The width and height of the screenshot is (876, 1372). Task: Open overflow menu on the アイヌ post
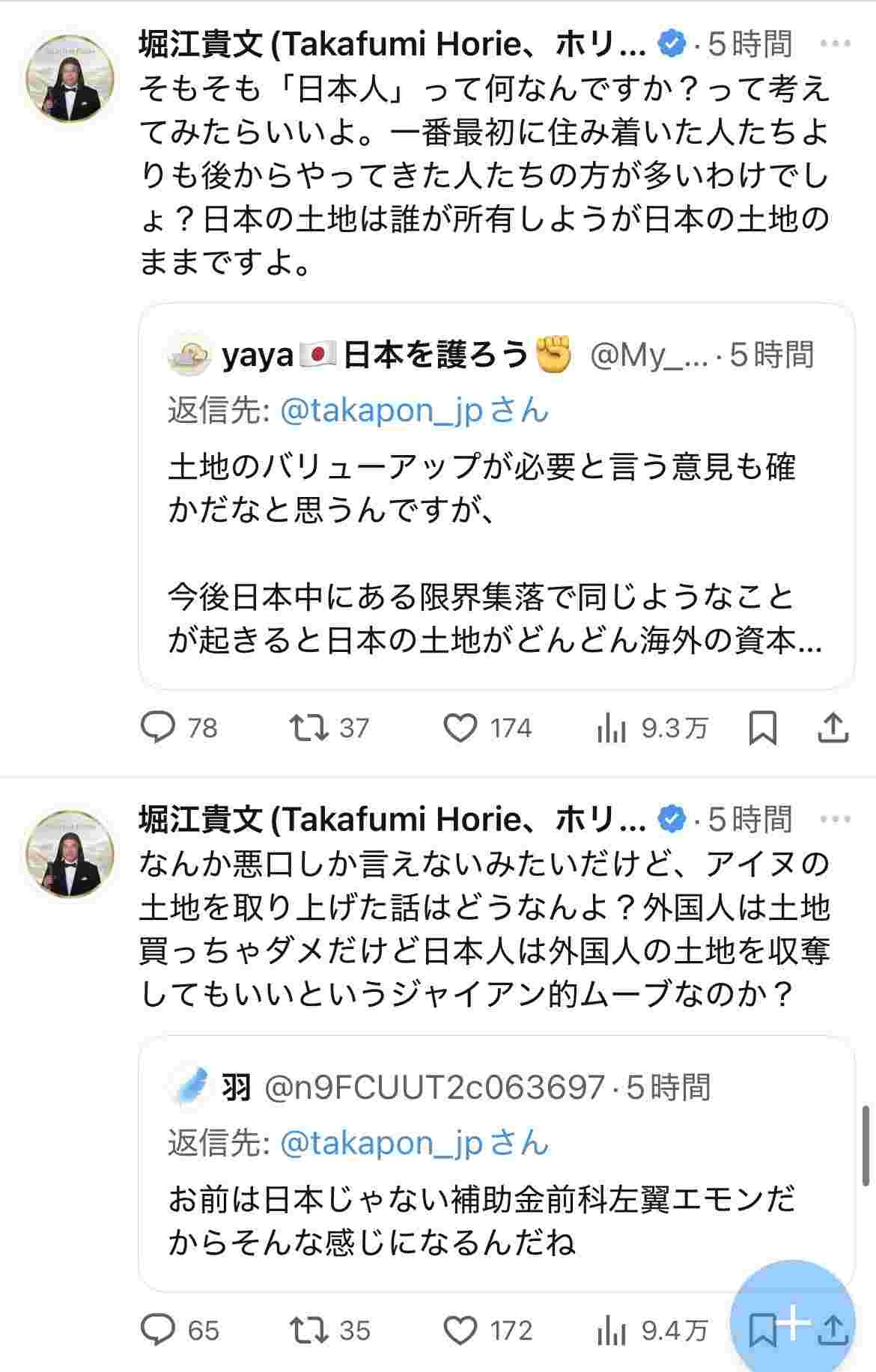tap(835, 819)
